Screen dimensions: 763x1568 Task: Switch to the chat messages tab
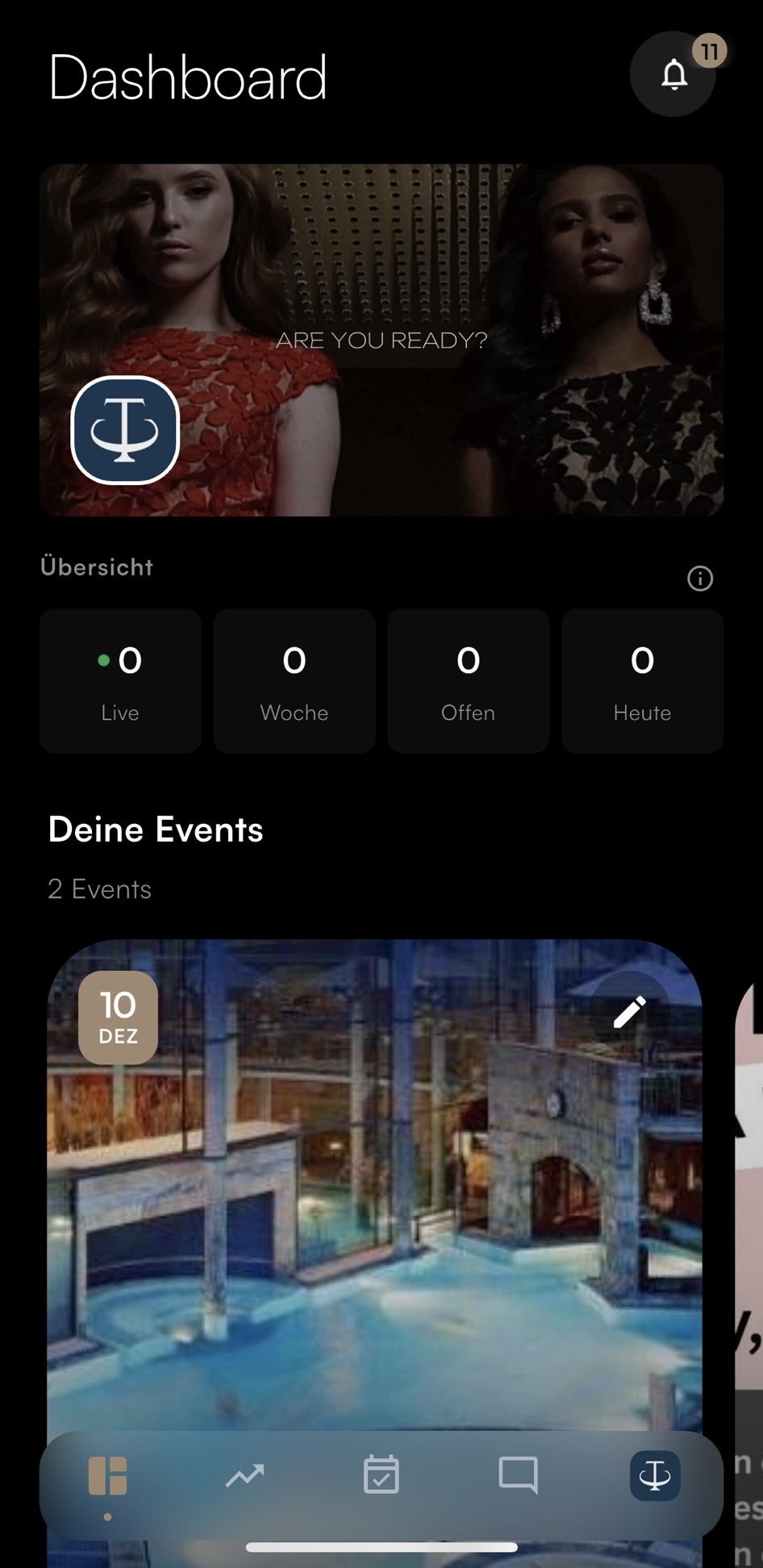pyautogui.click(x=518, y=1475)
